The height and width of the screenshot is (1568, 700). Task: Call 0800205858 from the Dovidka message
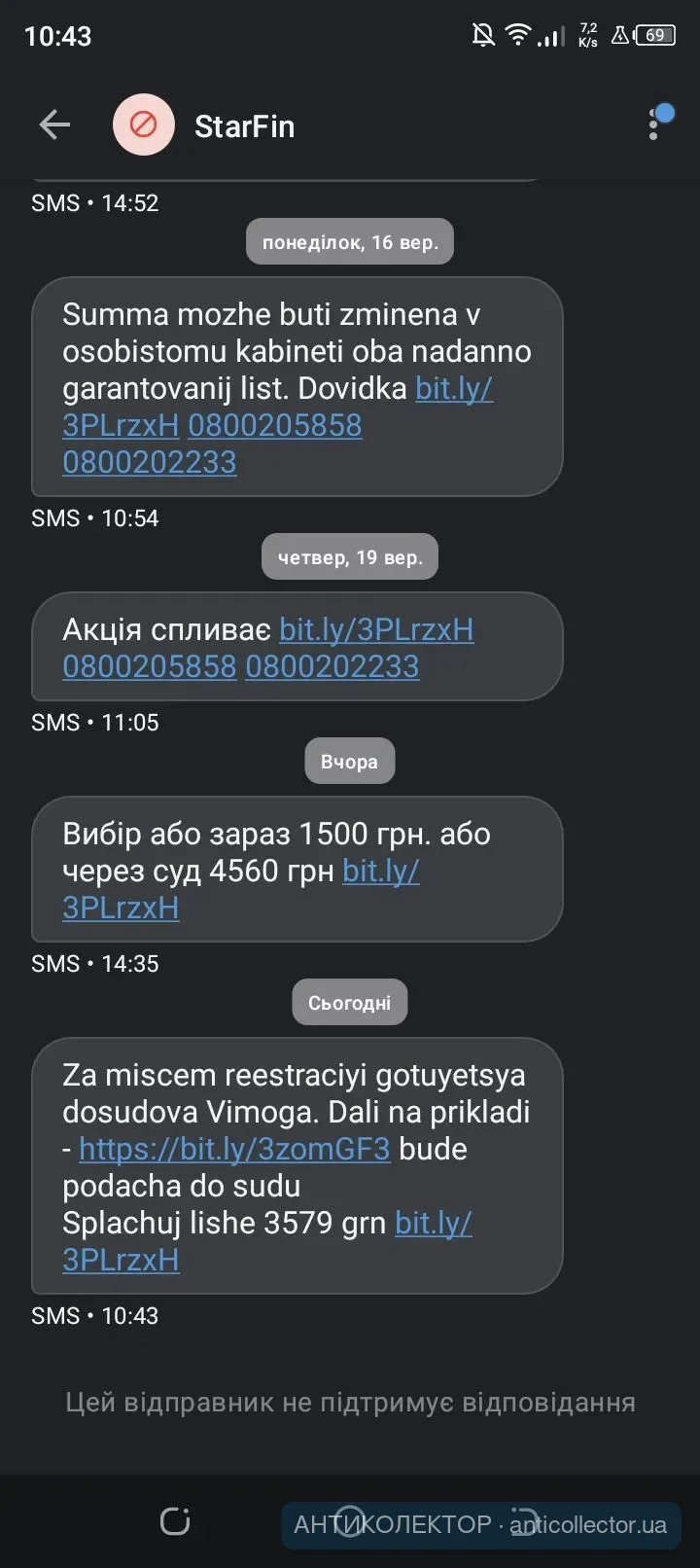click(274, 426)
